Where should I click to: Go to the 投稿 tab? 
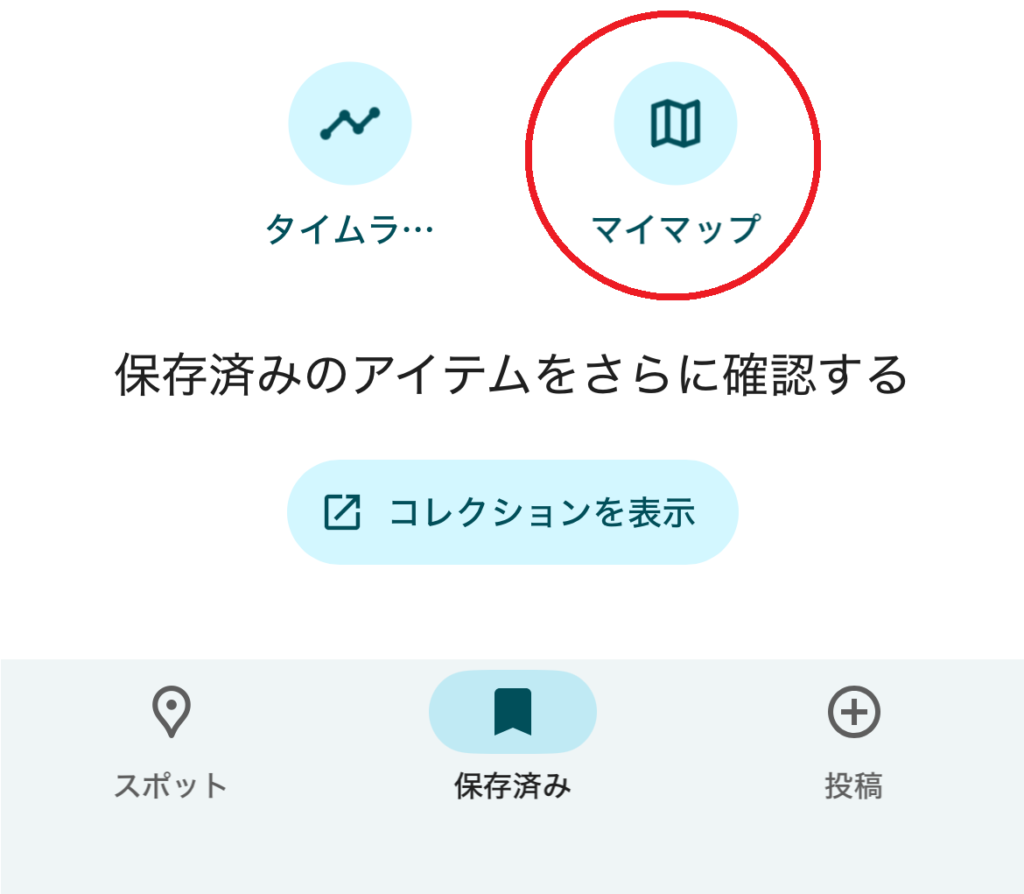(x=853, y=742)
